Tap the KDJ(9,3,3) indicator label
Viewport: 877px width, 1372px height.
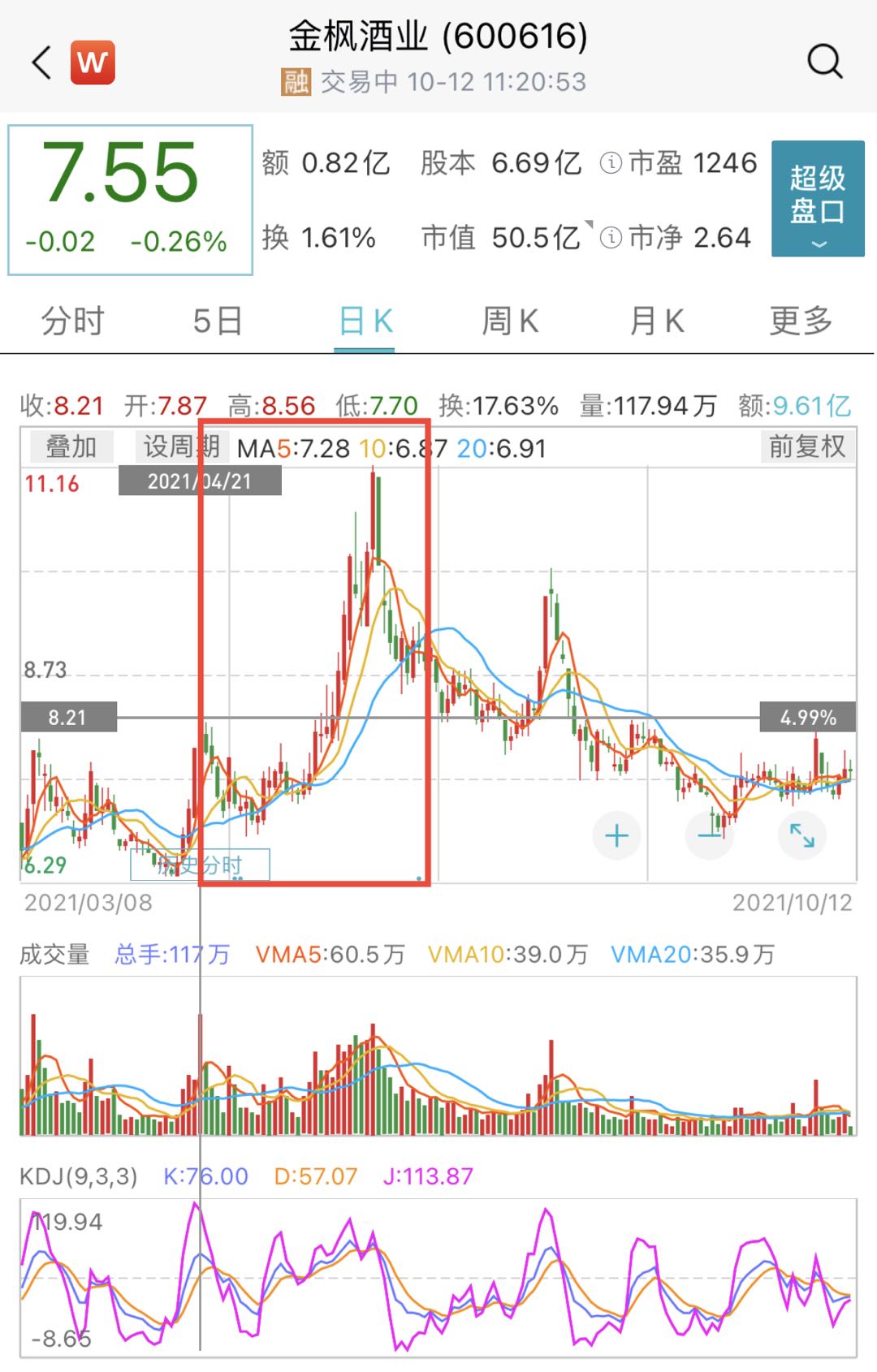79,1176
